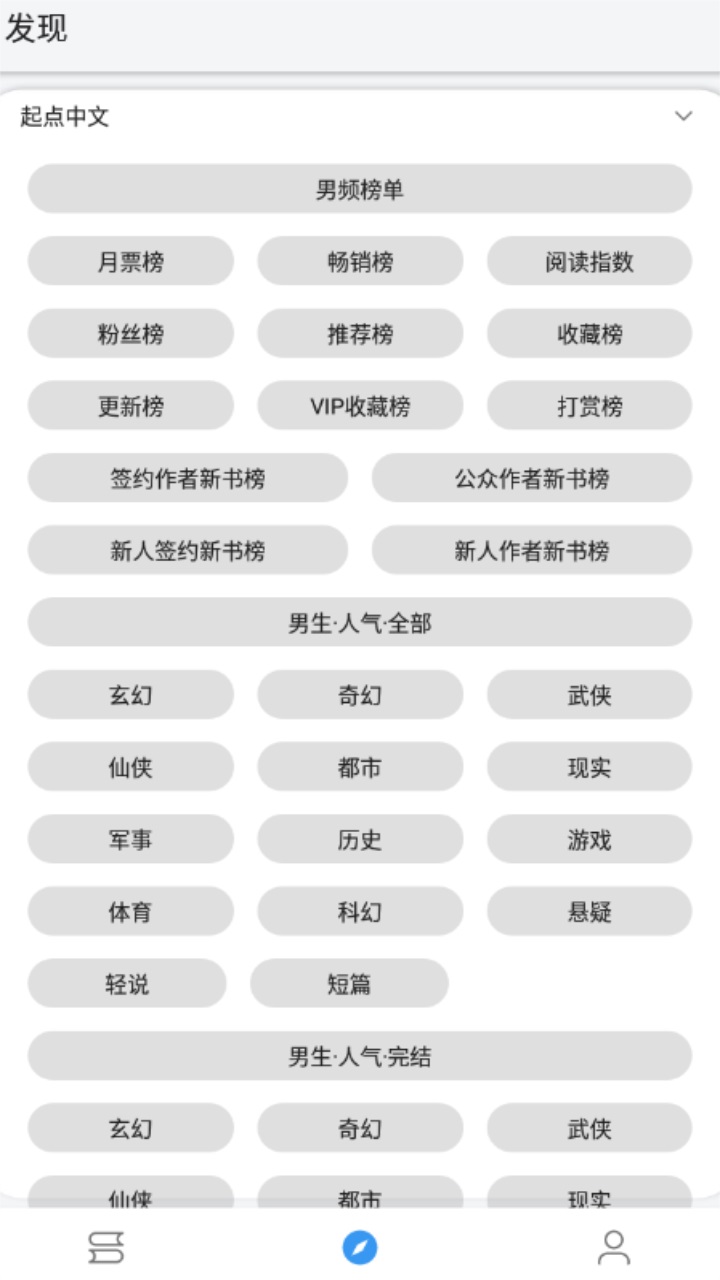This screenshot has height=1280, width=720.
Task: Browse the 男生·人气·完结 section
Action: 360,1055
